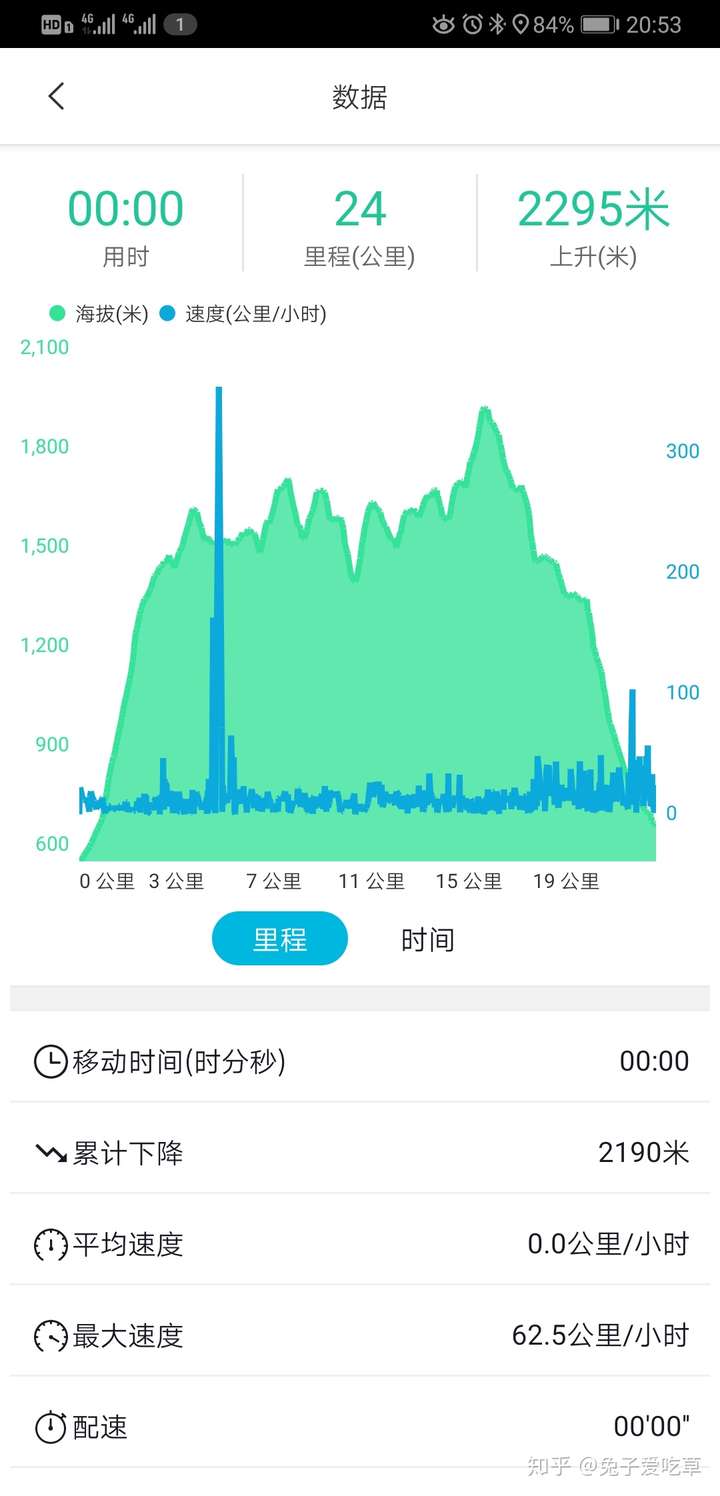Select the 里程 chart mode

pos(280,939)
